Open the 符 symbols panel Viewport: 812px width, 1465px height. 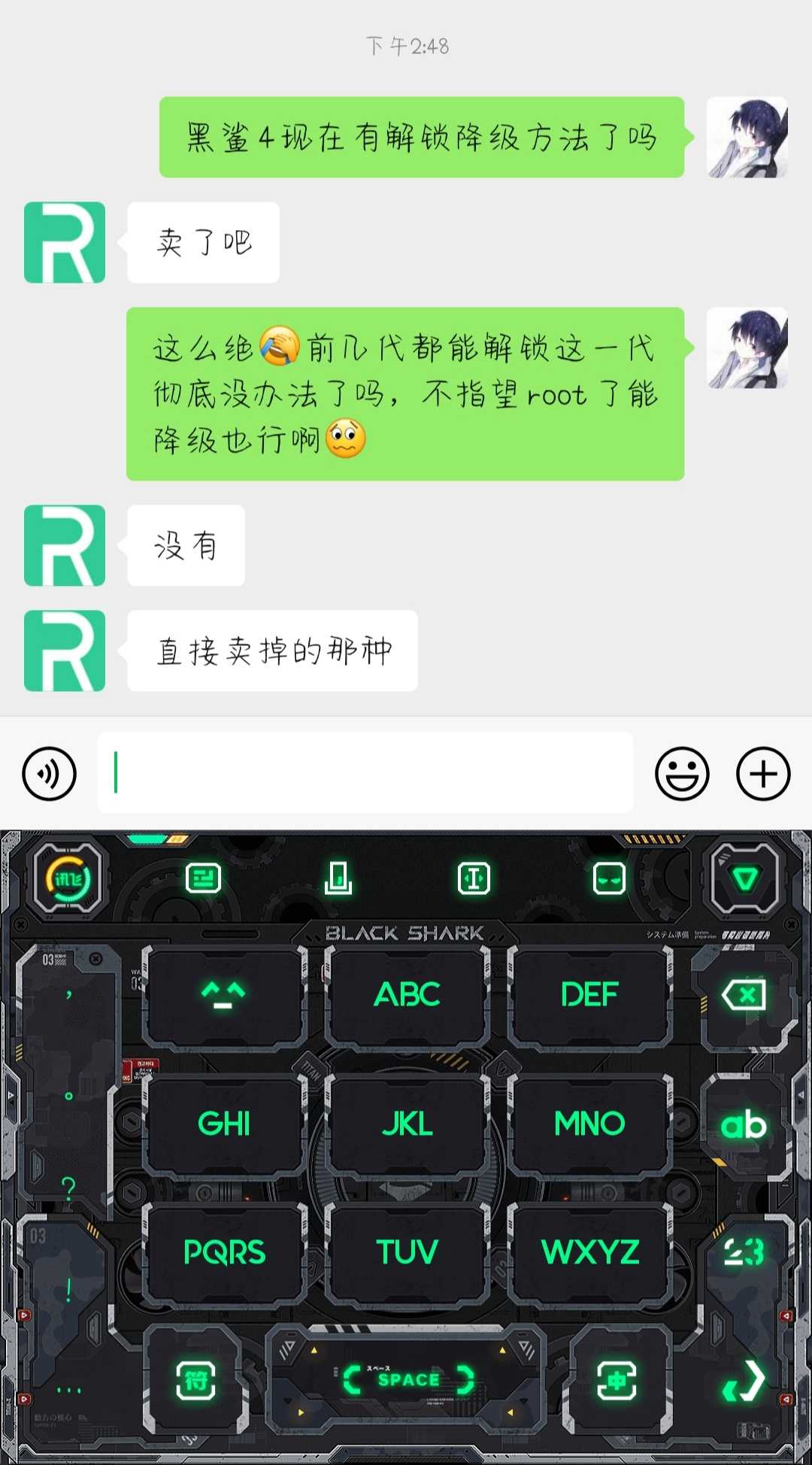196,1381
